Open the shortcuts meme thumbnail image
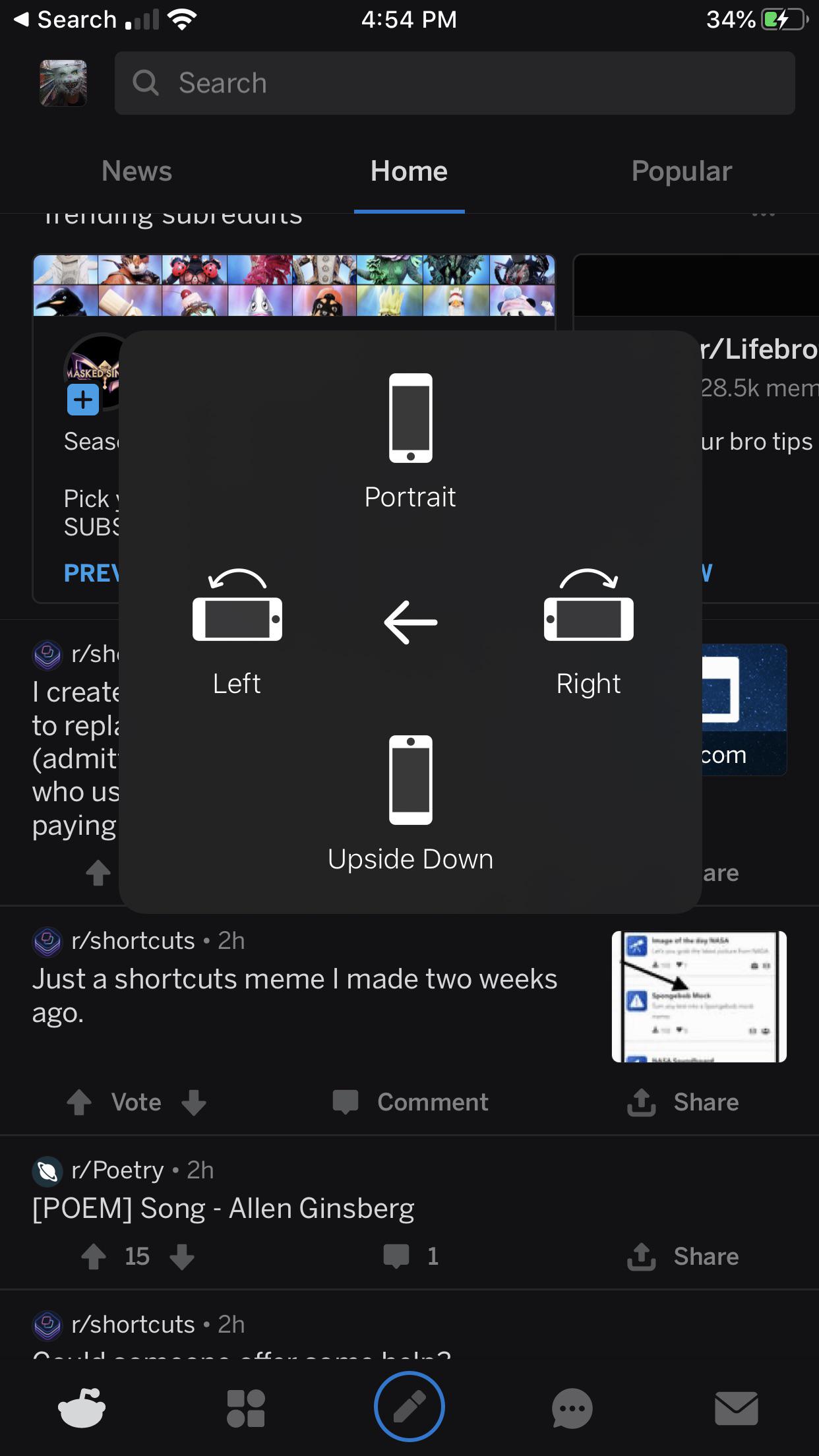The height and width of the screenshot is (1456, 819). tap(698, 996)
